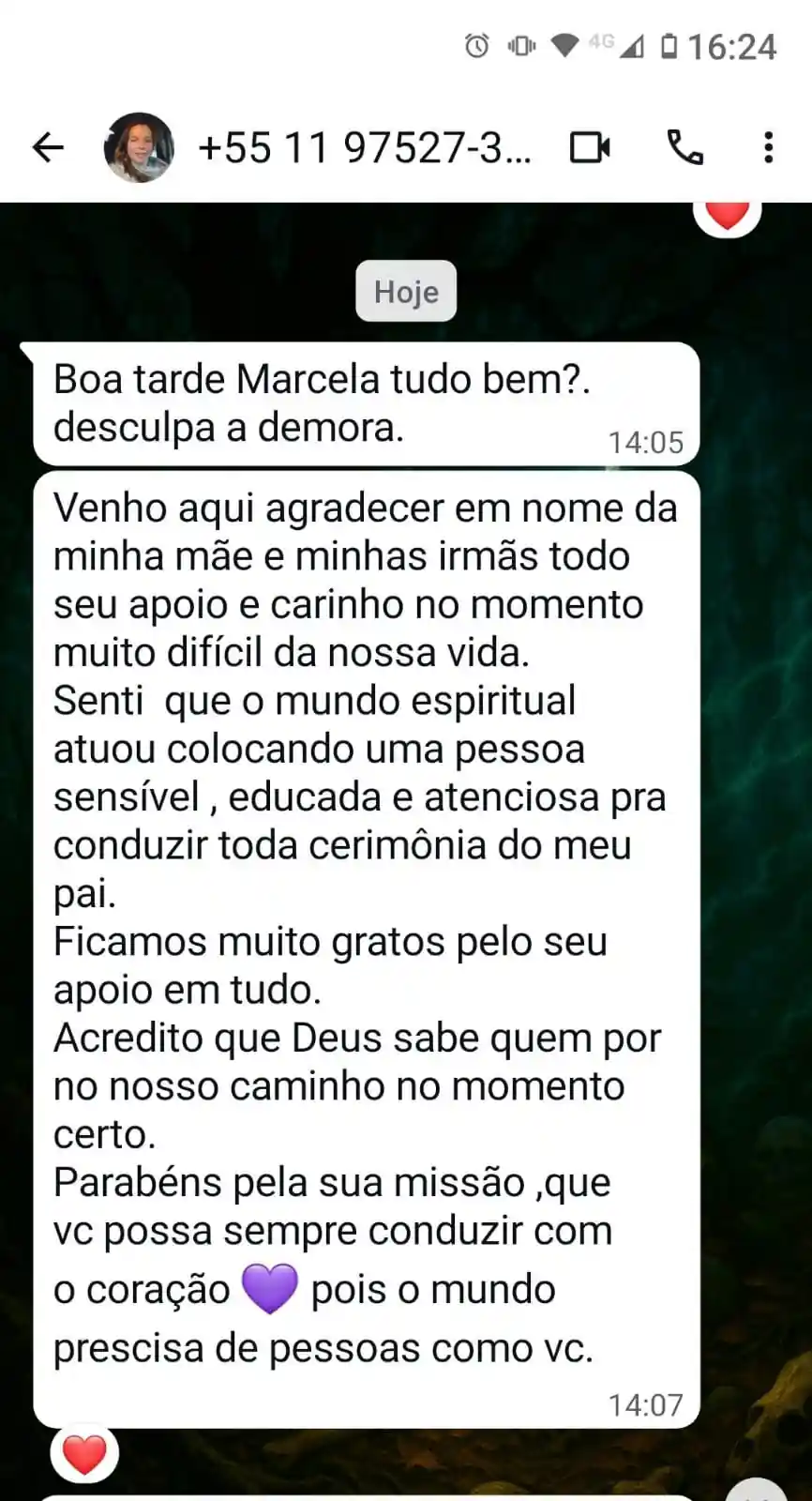Open contact info for +55 11 97527
The height and width of the screenshot is (1501, 812).
(365, 147)
